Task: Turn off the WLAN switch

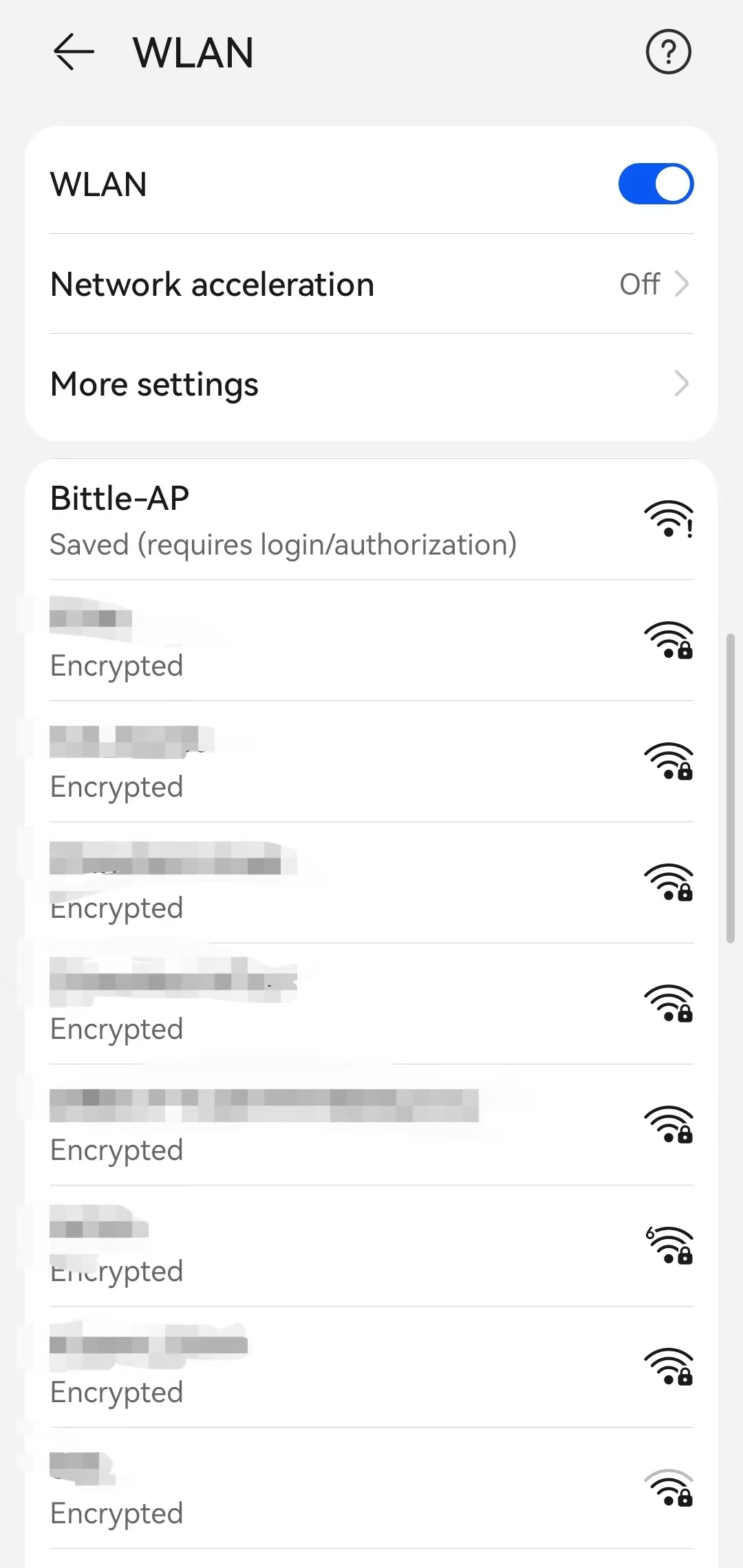Action: click(655, 184)
